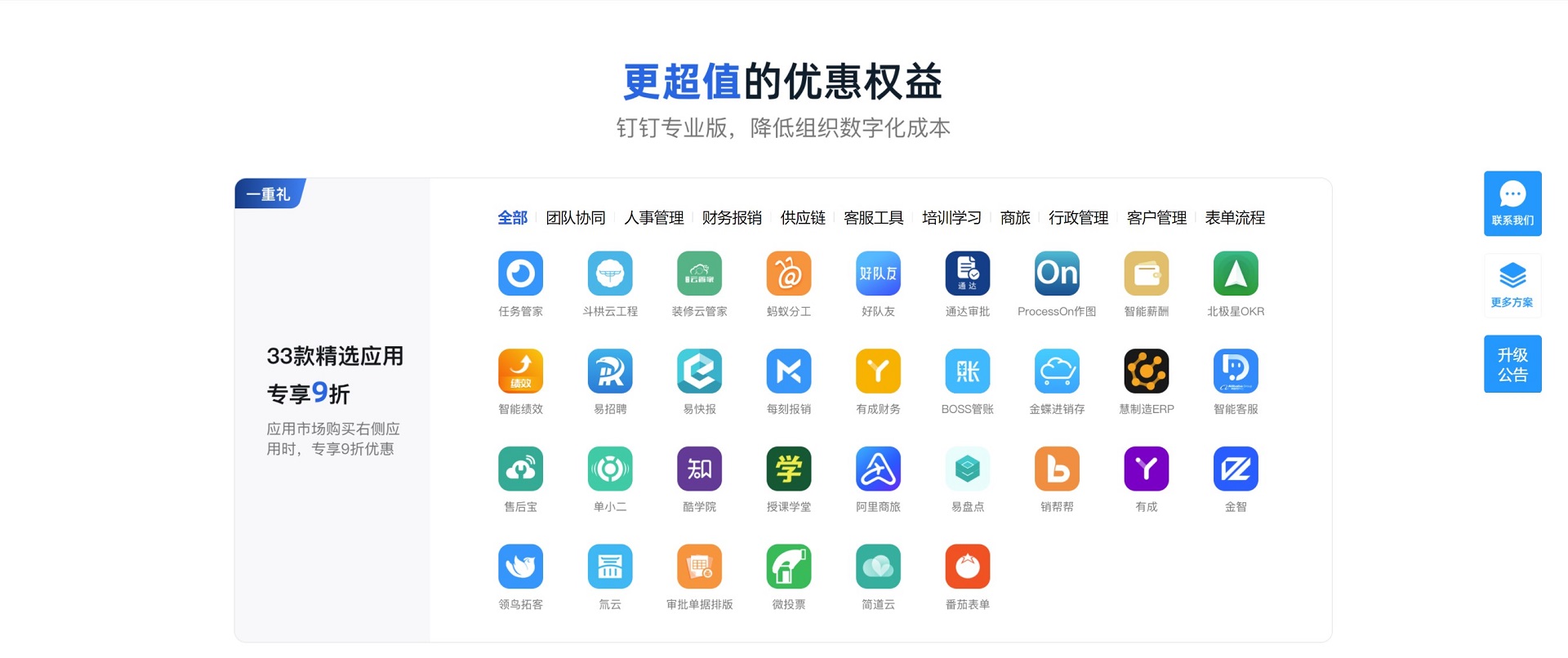Select the 表单流程 tab

(x=1235, y=218)
